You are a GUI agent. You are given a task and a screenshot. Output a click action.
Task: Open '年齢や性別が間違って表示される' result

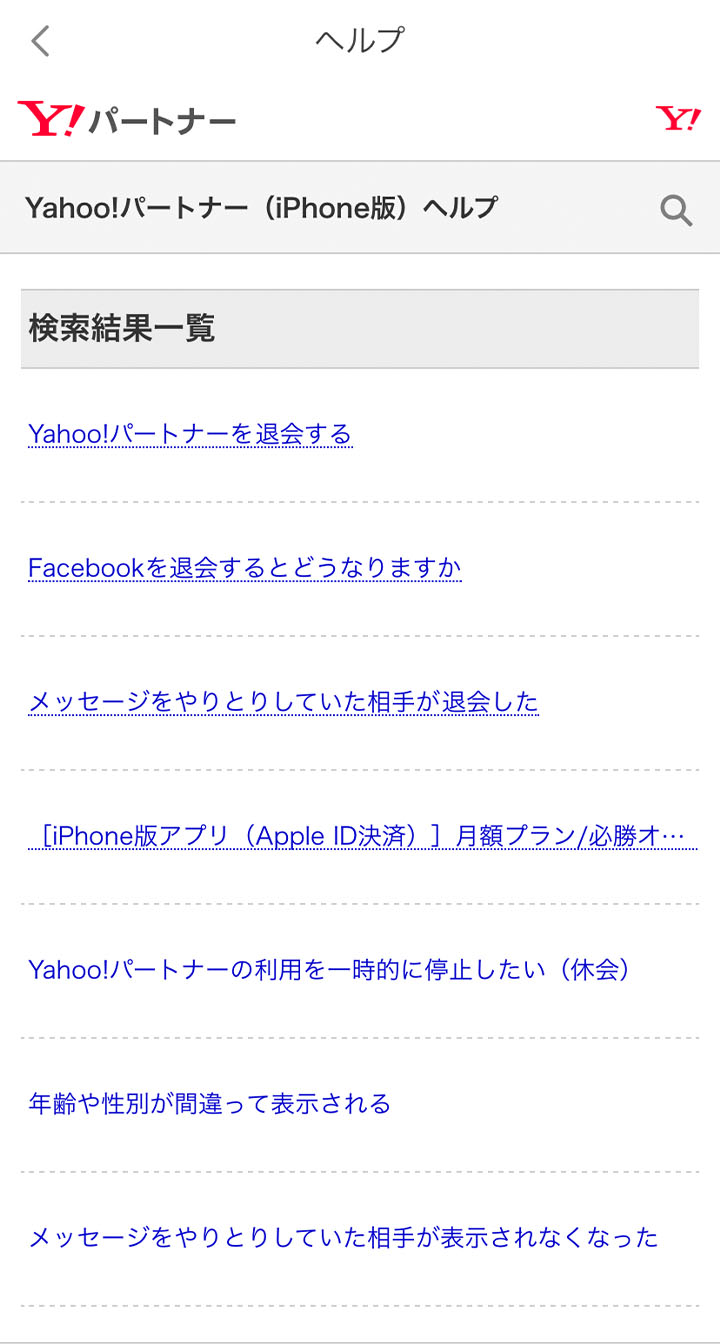pyautogui.click(x=209, y=1104)
